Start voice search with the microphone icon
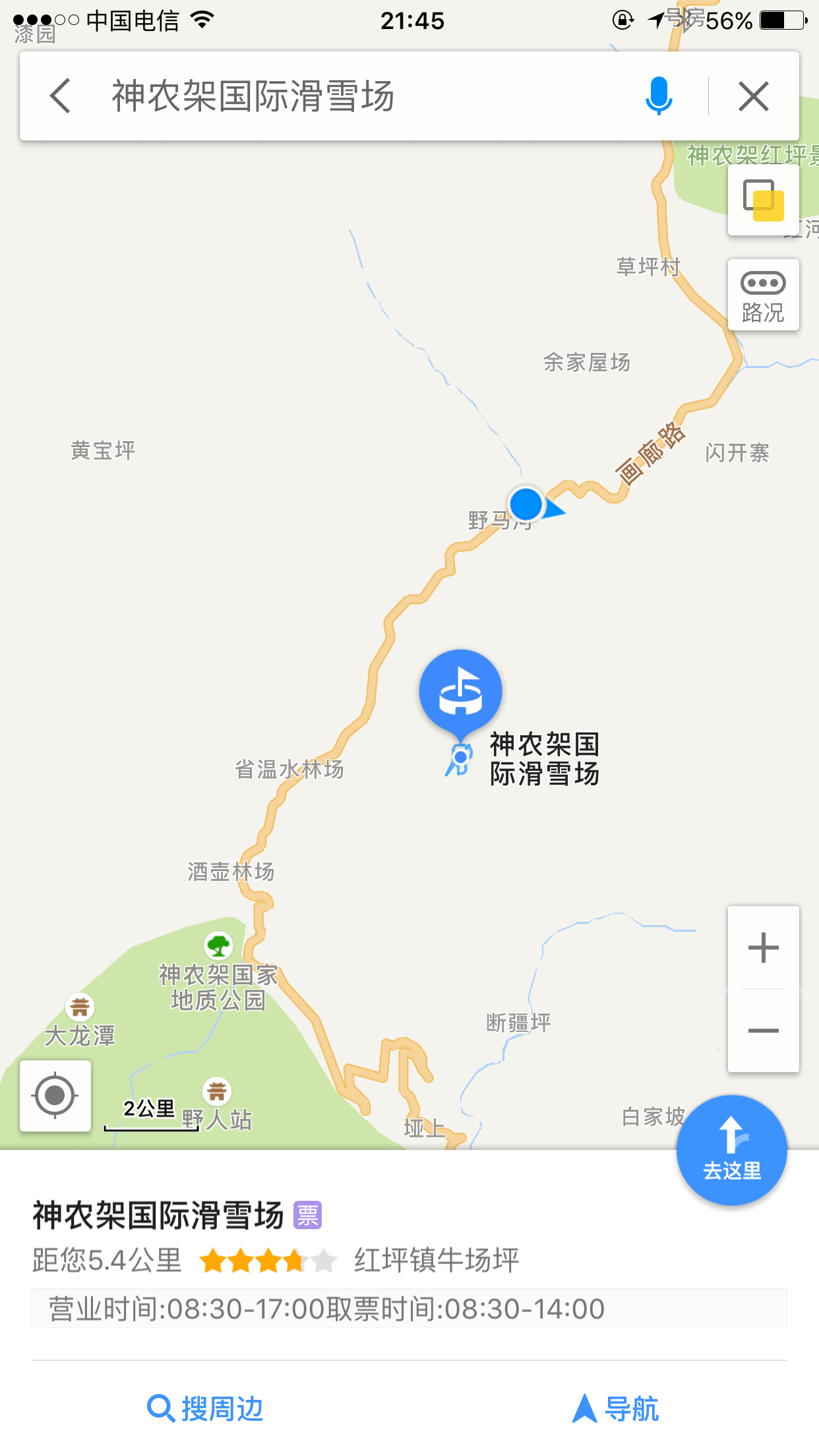The image size is (819, 1456). pos(659,96)
